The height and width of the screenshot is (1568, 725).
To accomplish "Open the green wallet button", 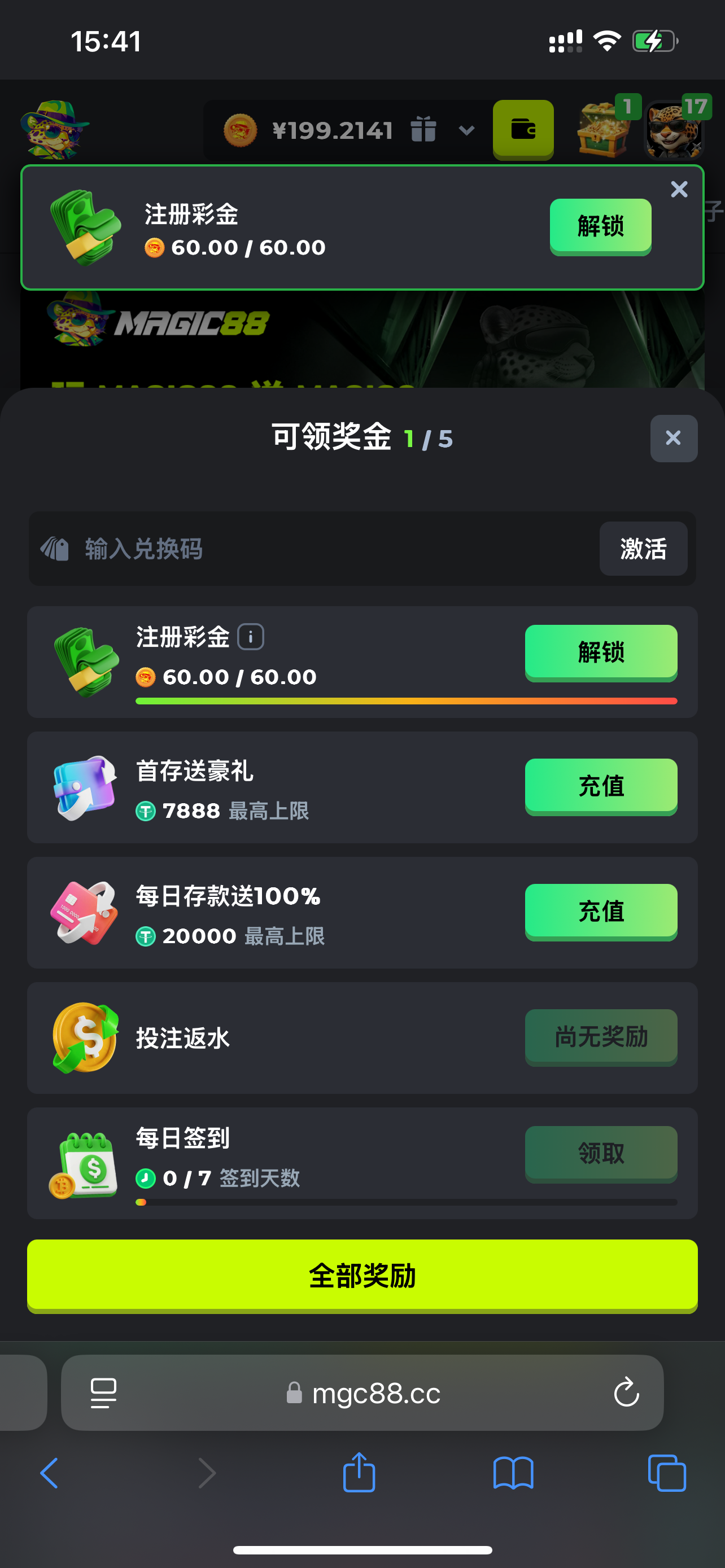I will pyautogui.click(x=523, y=129).
